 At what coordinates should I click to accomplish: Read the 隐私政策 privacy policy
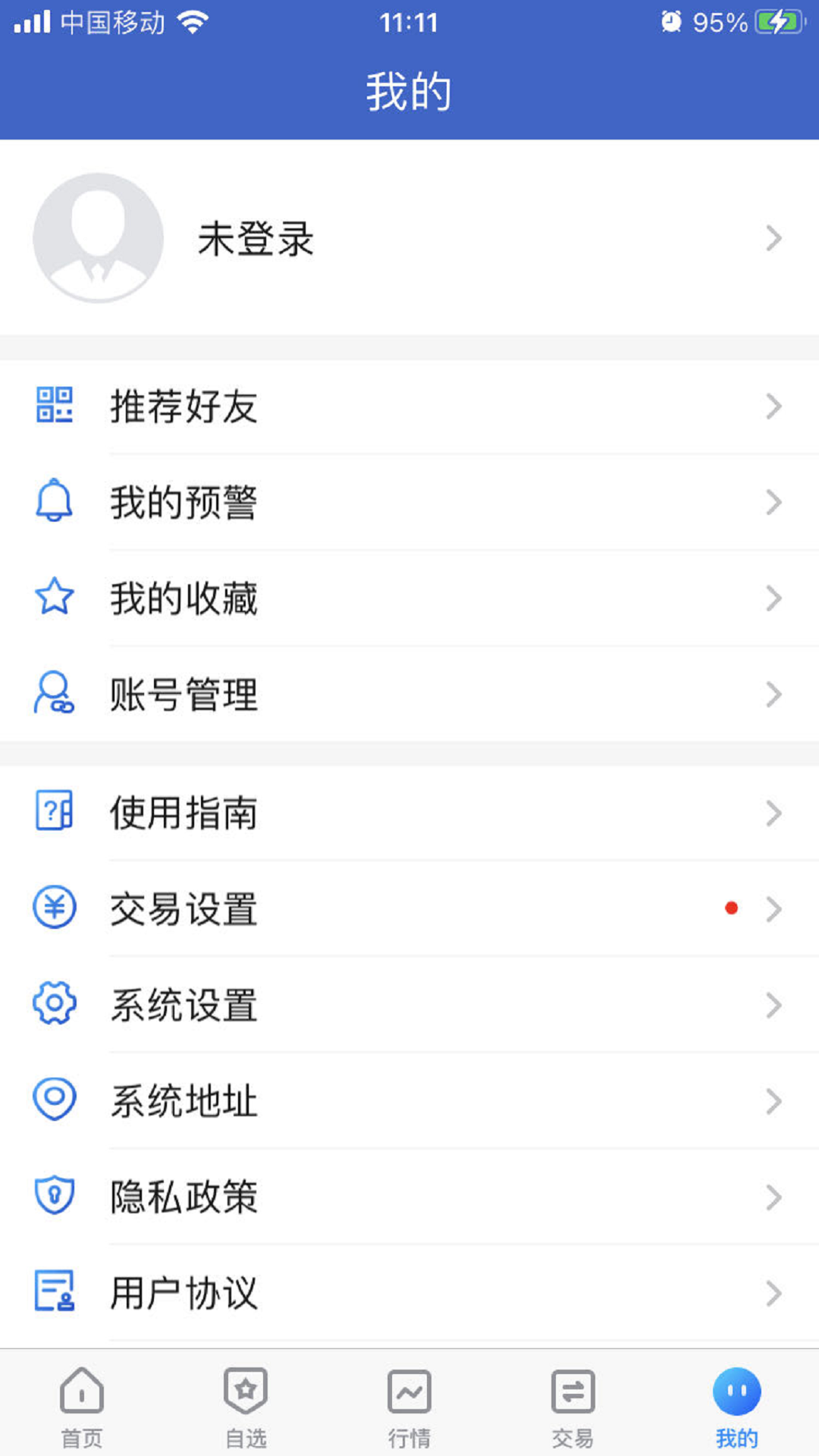(409, 1197)
